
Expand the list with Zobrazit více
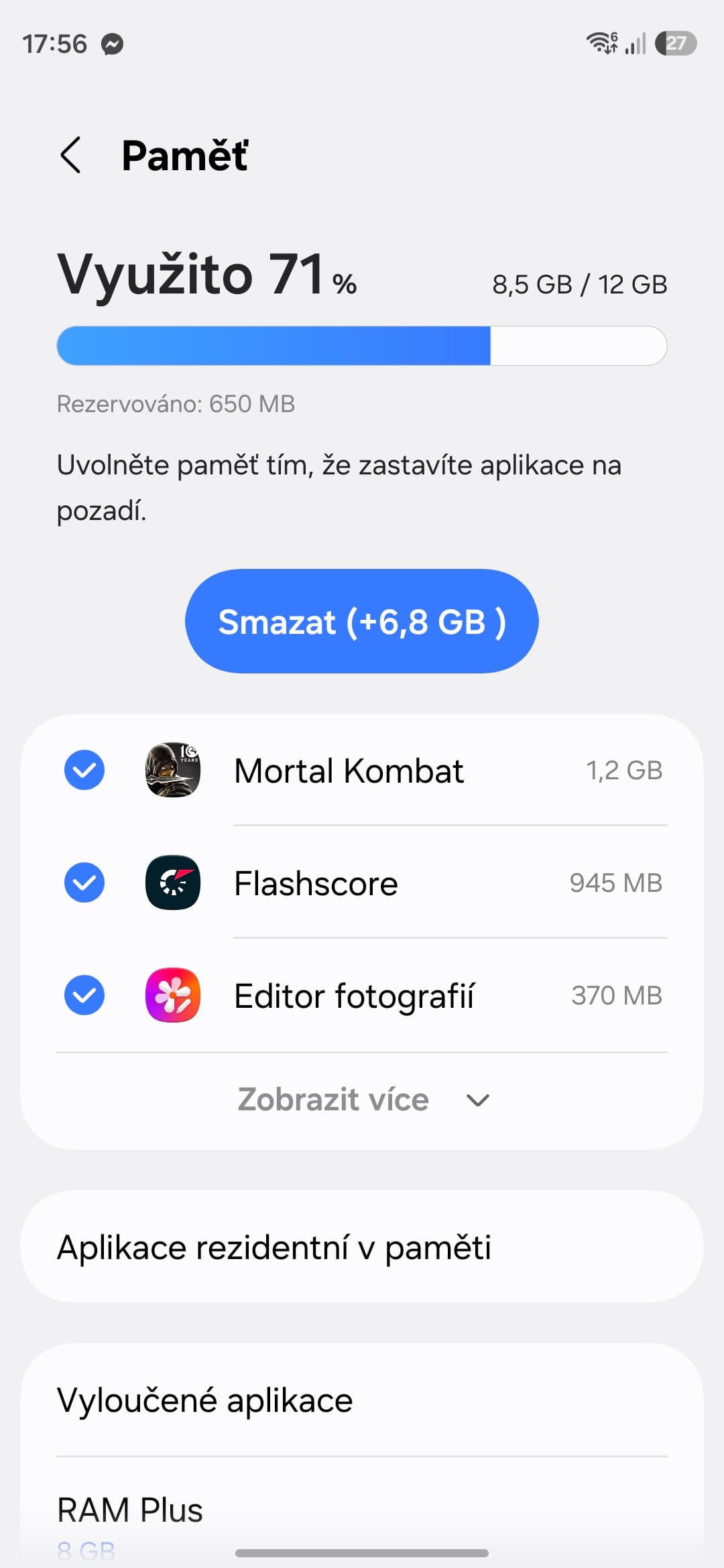click(362, 1100)
